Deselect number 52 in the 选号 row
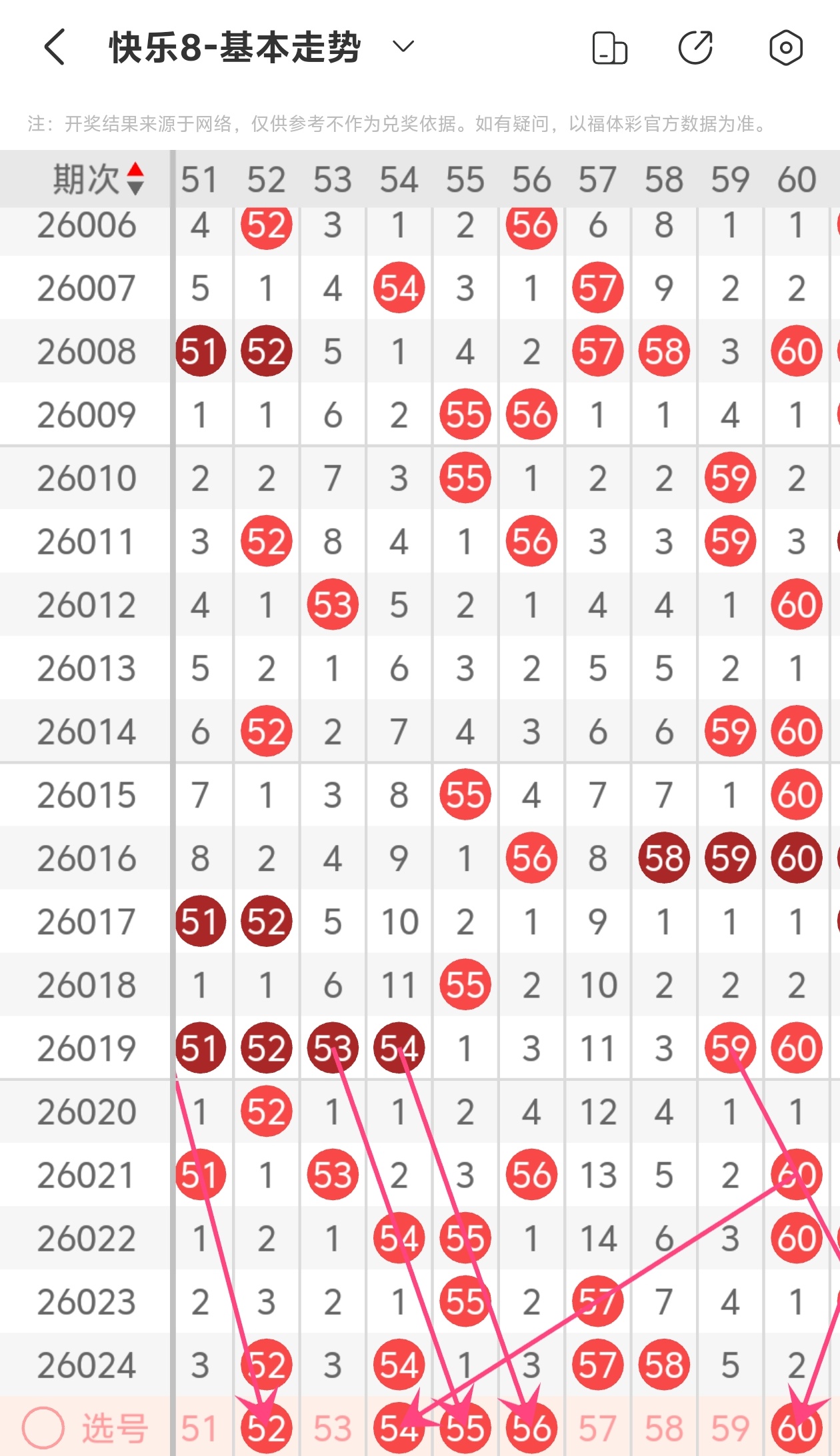The width and height of the screenshot is (840, 1456). (266, 1428)
